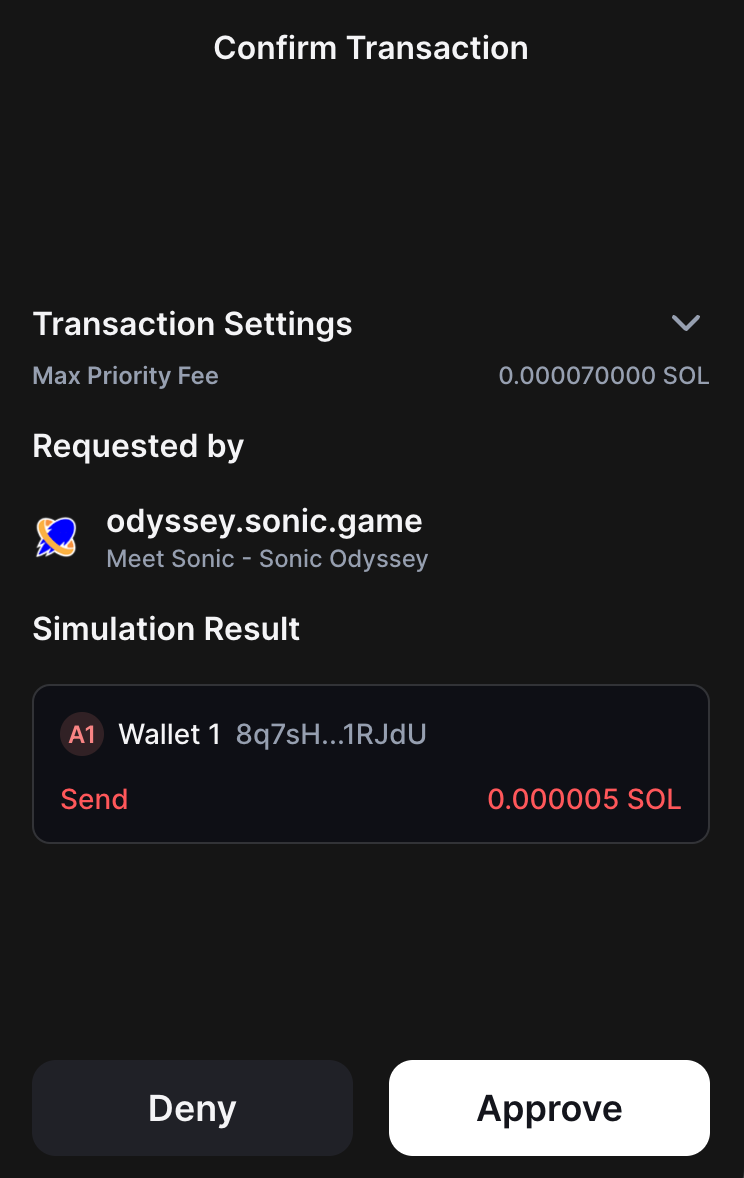Image resolution: width=744 pixels, height=1178 pixels.
Task: Approve the transaction
Action: pos(549,1108)
